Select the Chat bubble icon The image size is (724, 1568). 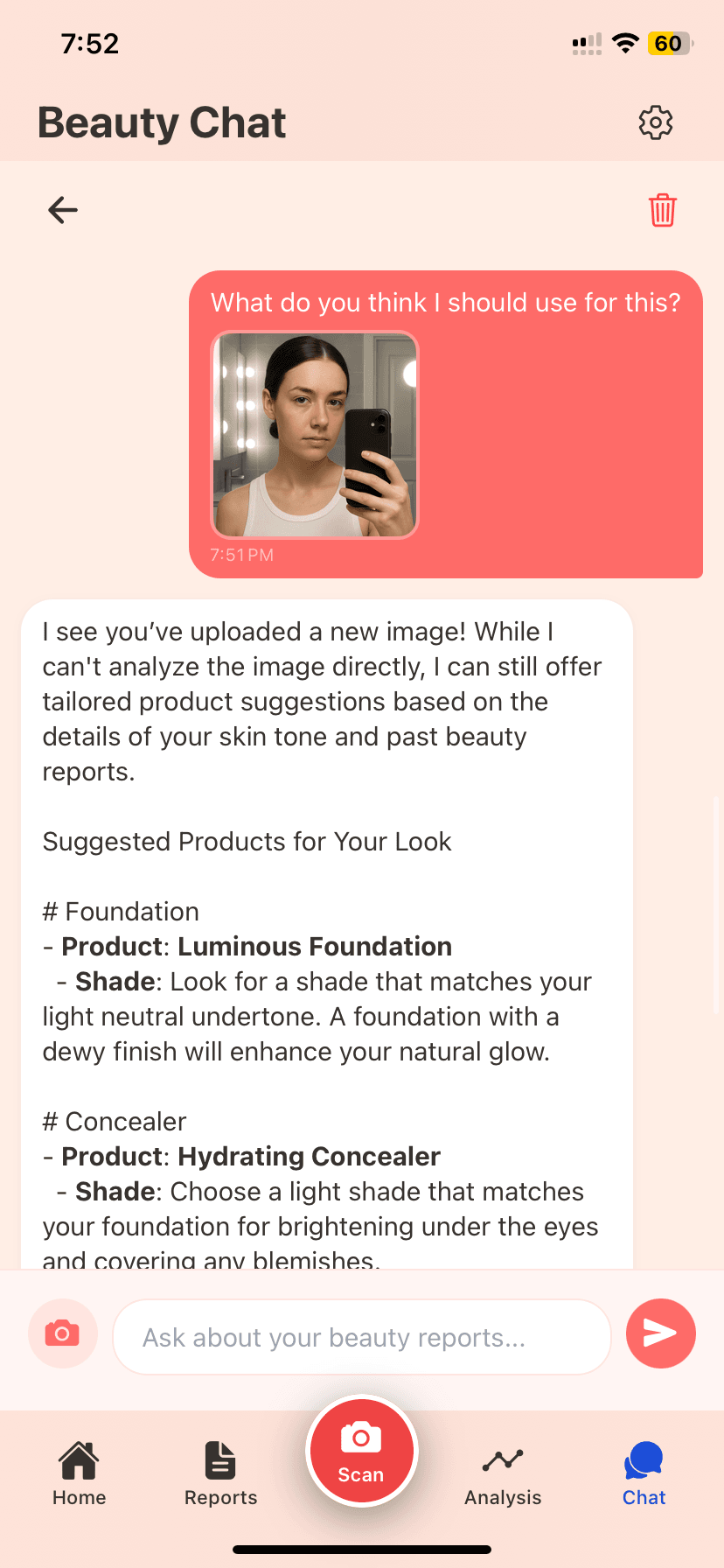[643, 1453]
